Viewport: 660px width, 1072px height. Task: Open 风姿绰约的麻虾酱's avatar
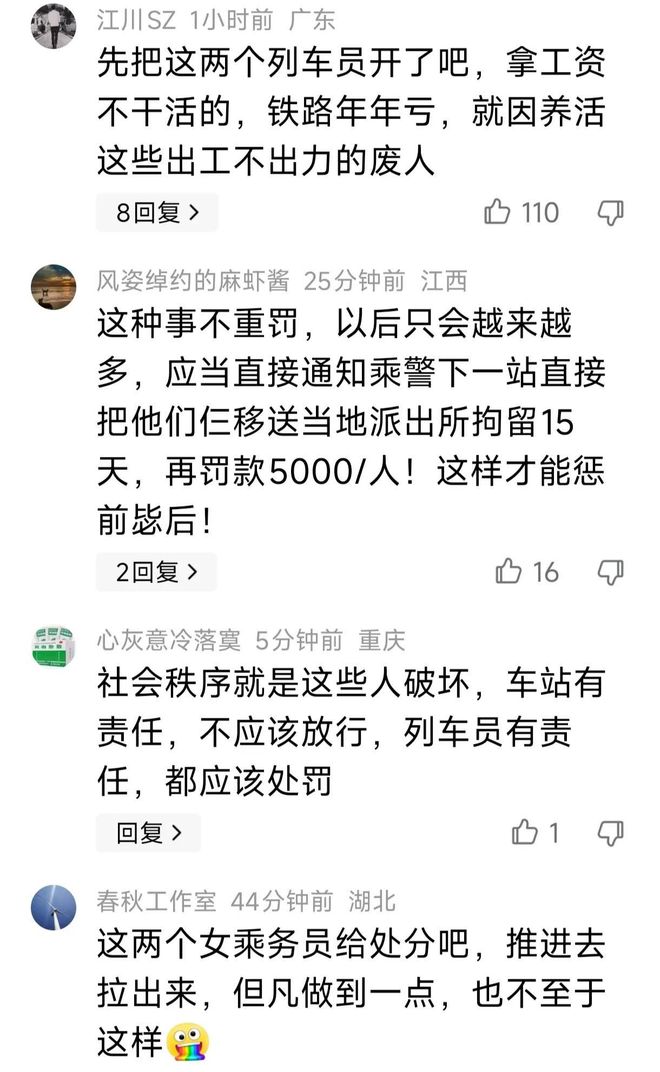53,287
